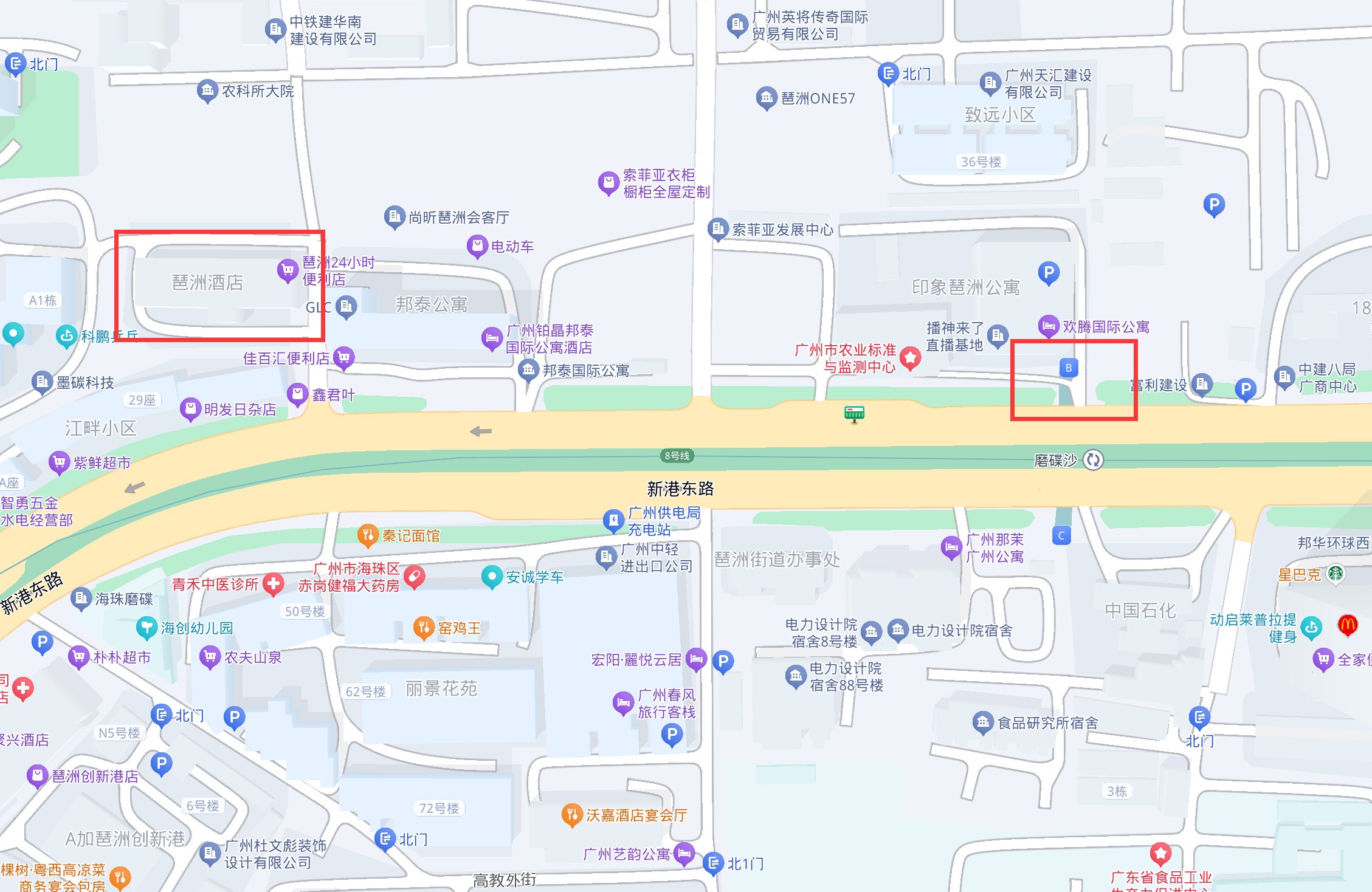
Task: Tap the 星巴克 Starbucks marker
Action: (x=1336, y=574)
